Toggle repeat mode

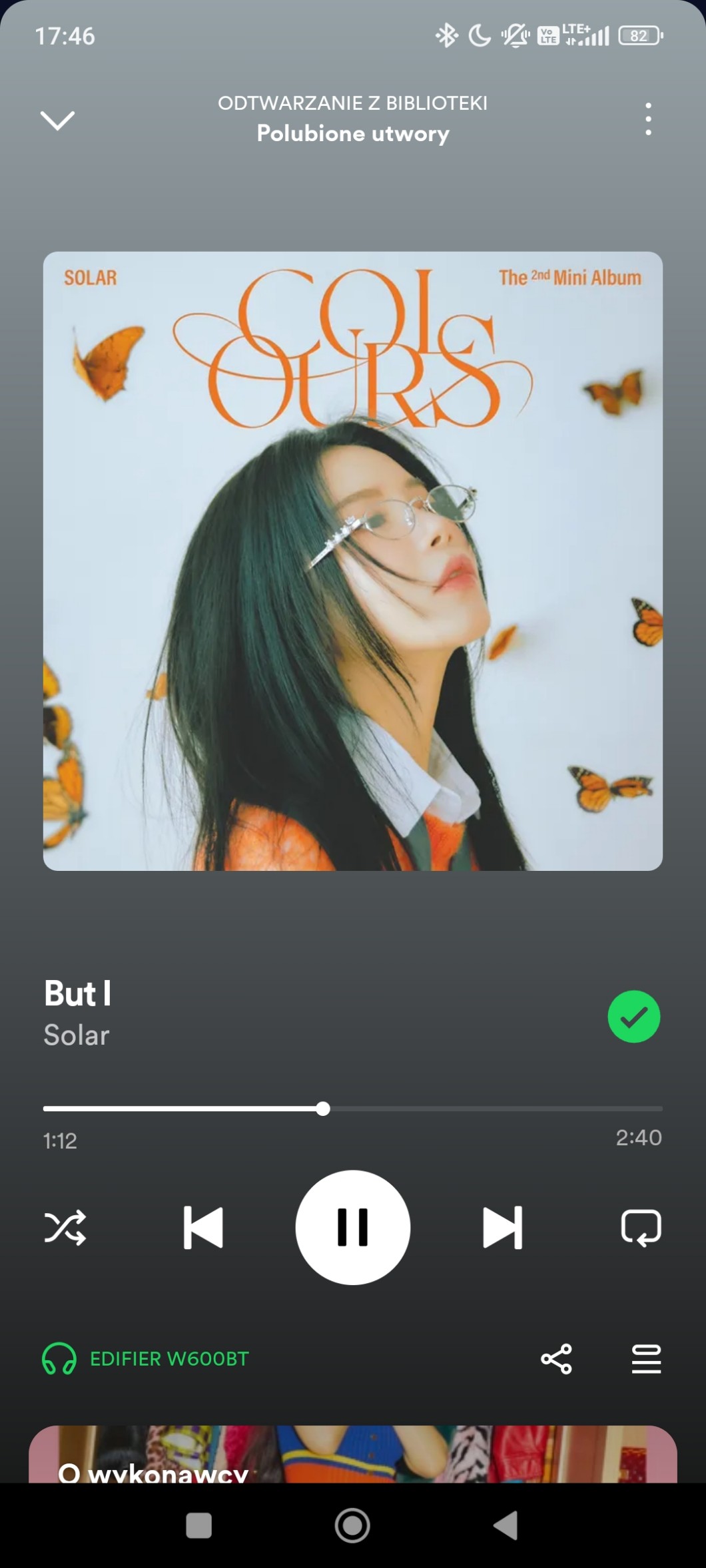(641, 1227)
